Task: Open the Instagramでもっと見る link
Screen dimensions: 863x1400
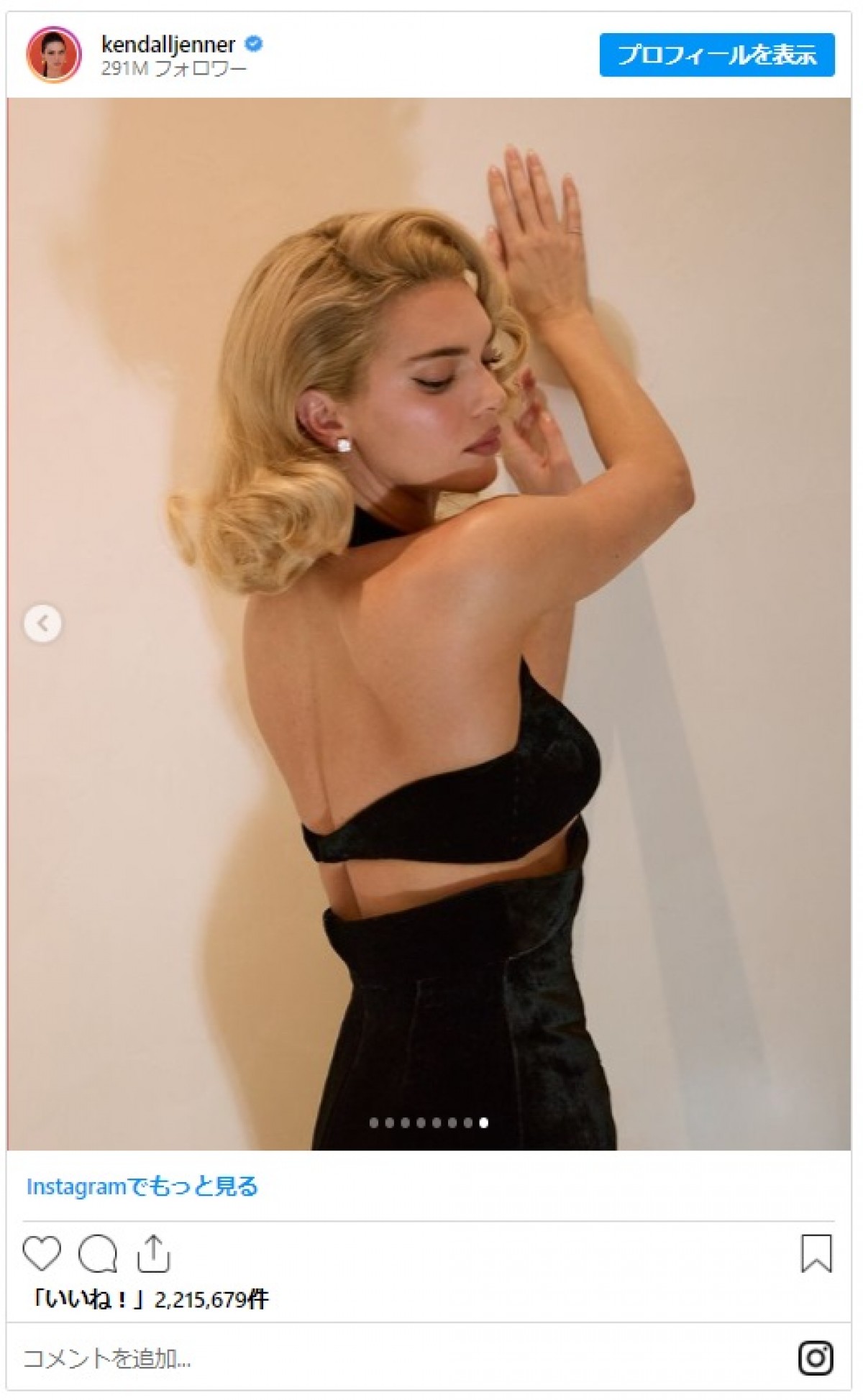Action: 142,1186
